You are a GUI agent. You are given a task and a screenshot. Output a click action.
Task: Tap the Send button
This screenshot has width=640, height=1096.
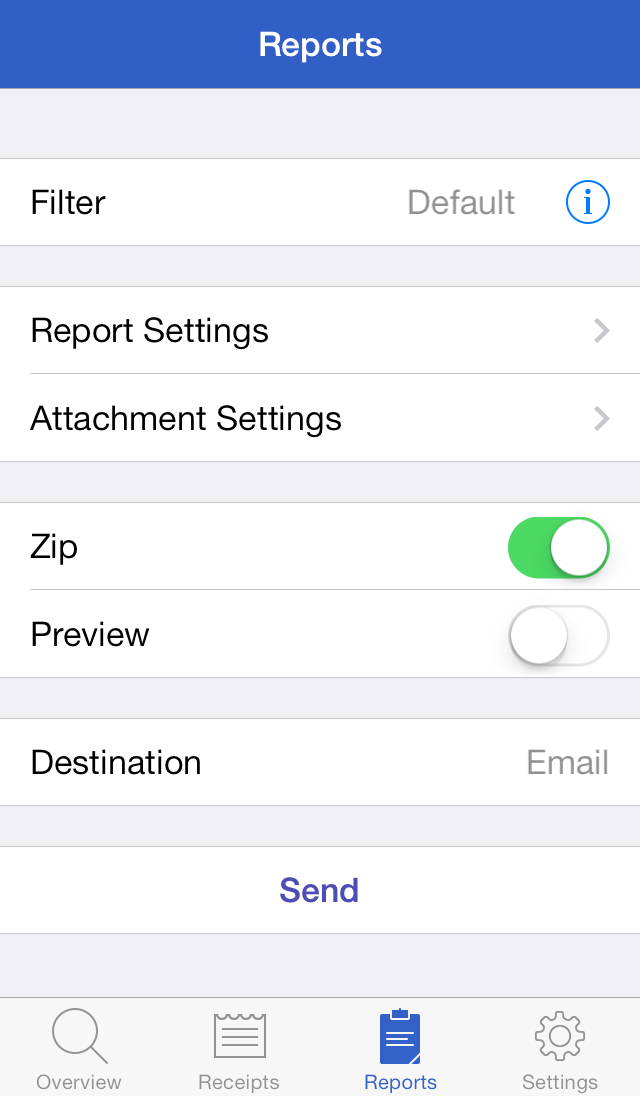pyautogui.click(x=320, y=890)
